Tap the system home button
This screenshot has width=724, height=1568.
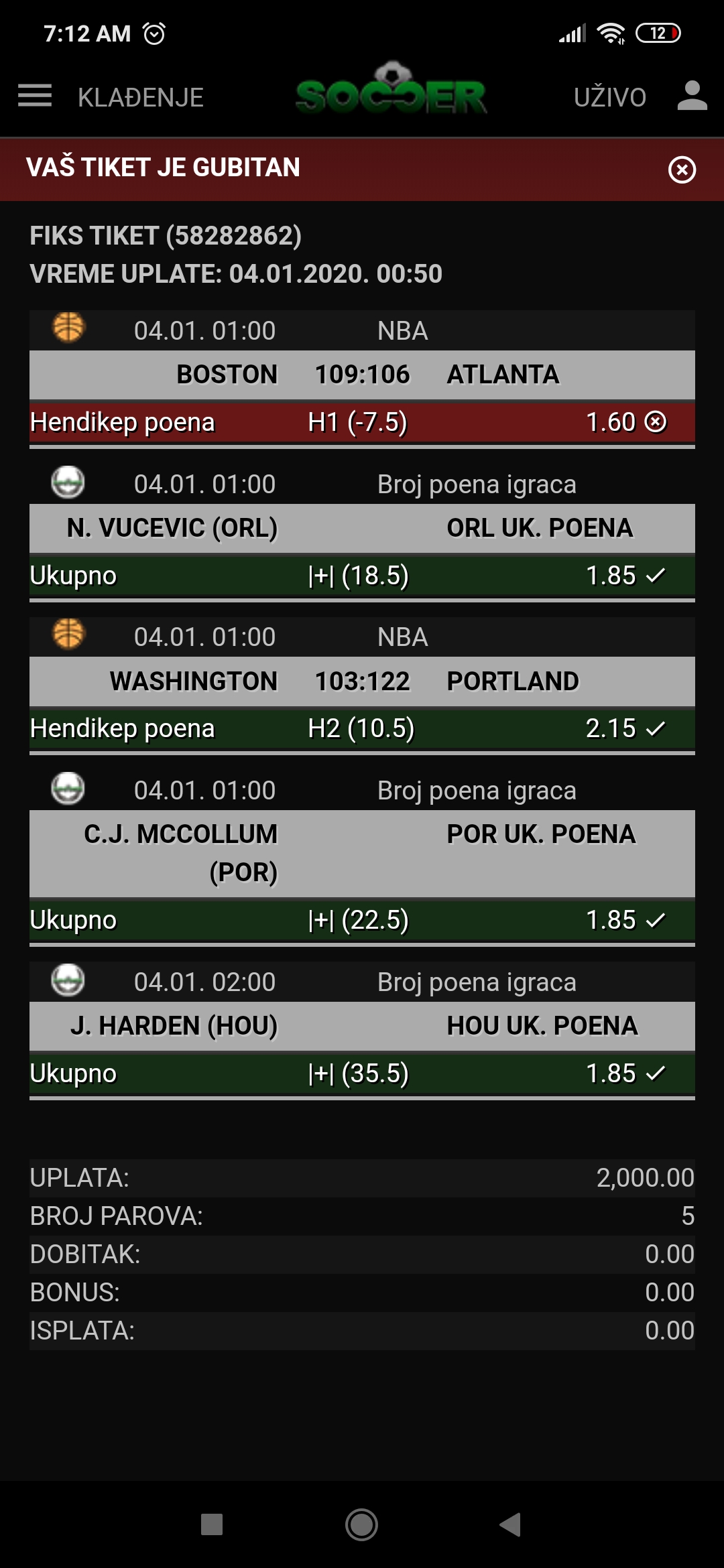pos(361,1524)
